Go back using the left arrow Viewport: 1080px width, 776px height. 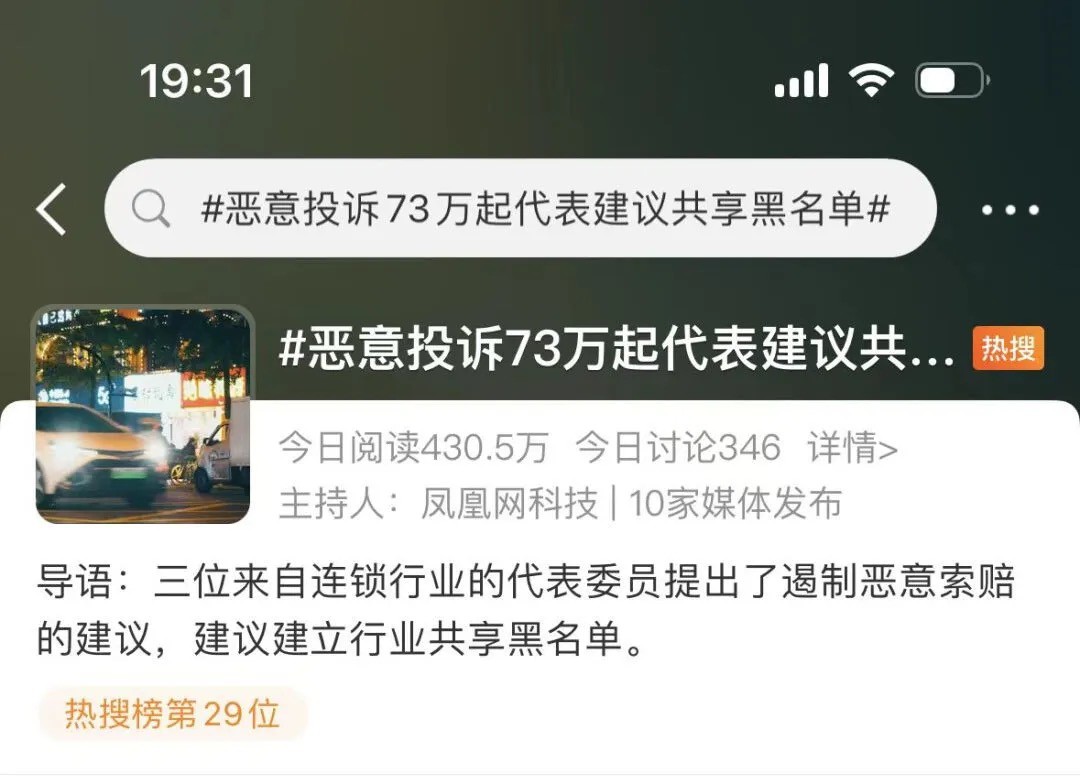51,210
